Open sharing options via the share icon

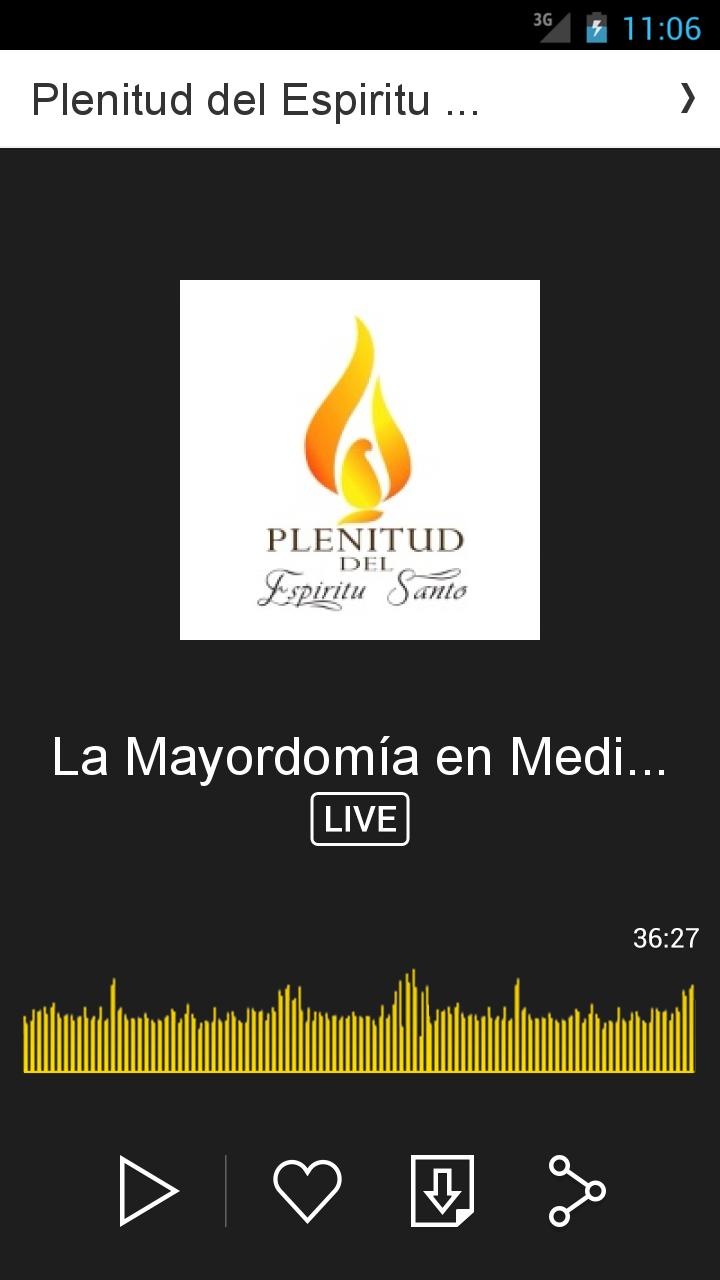click(575, 1190)
